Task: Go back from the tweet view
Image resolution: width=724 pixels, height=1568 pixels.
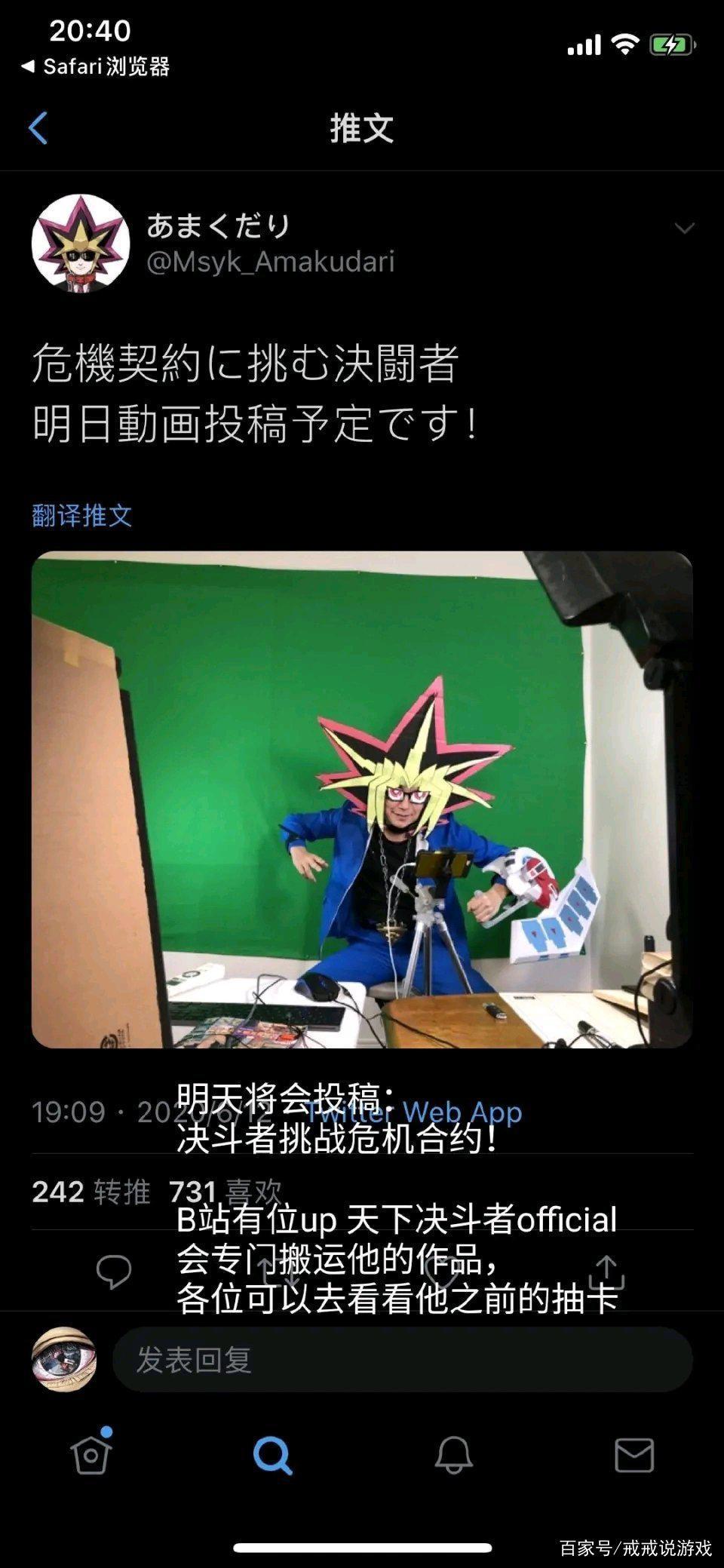Action: pyautogui.click(x=38, y=127)
